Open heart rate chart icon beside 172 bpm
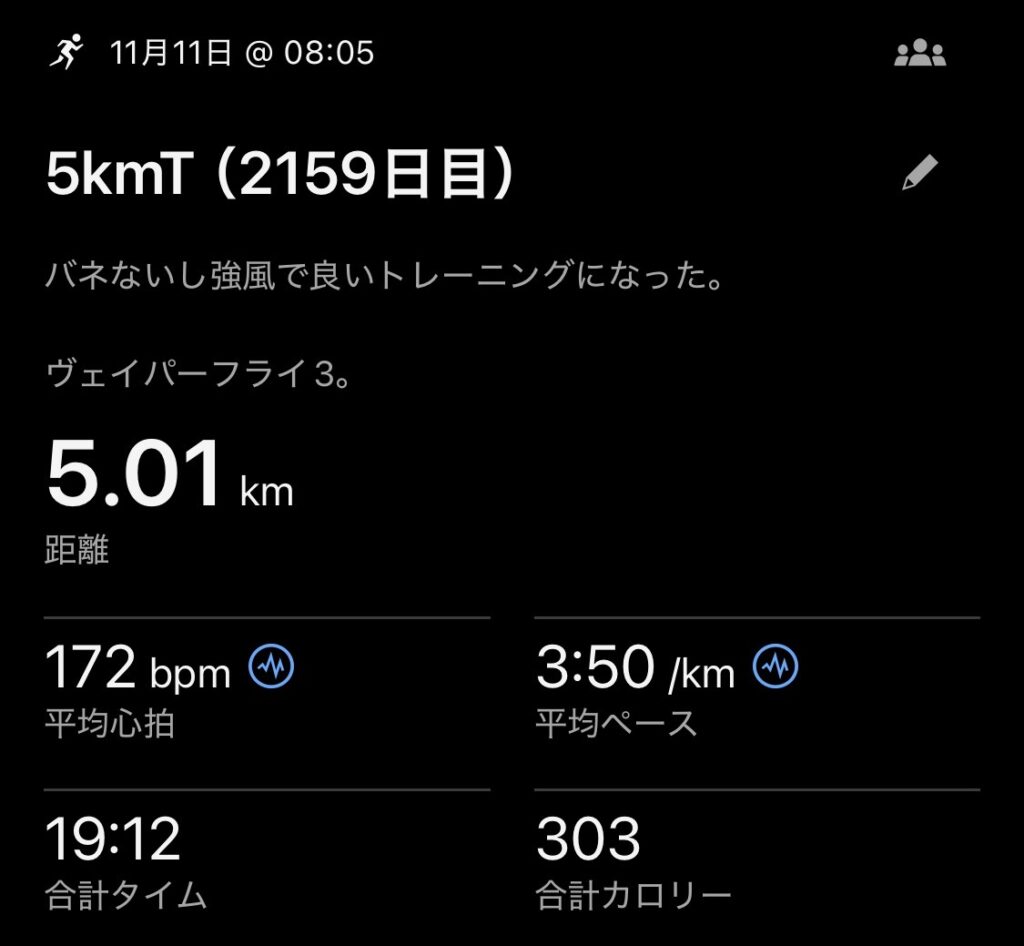This screenshot has height=946, width=1024. 271,667
